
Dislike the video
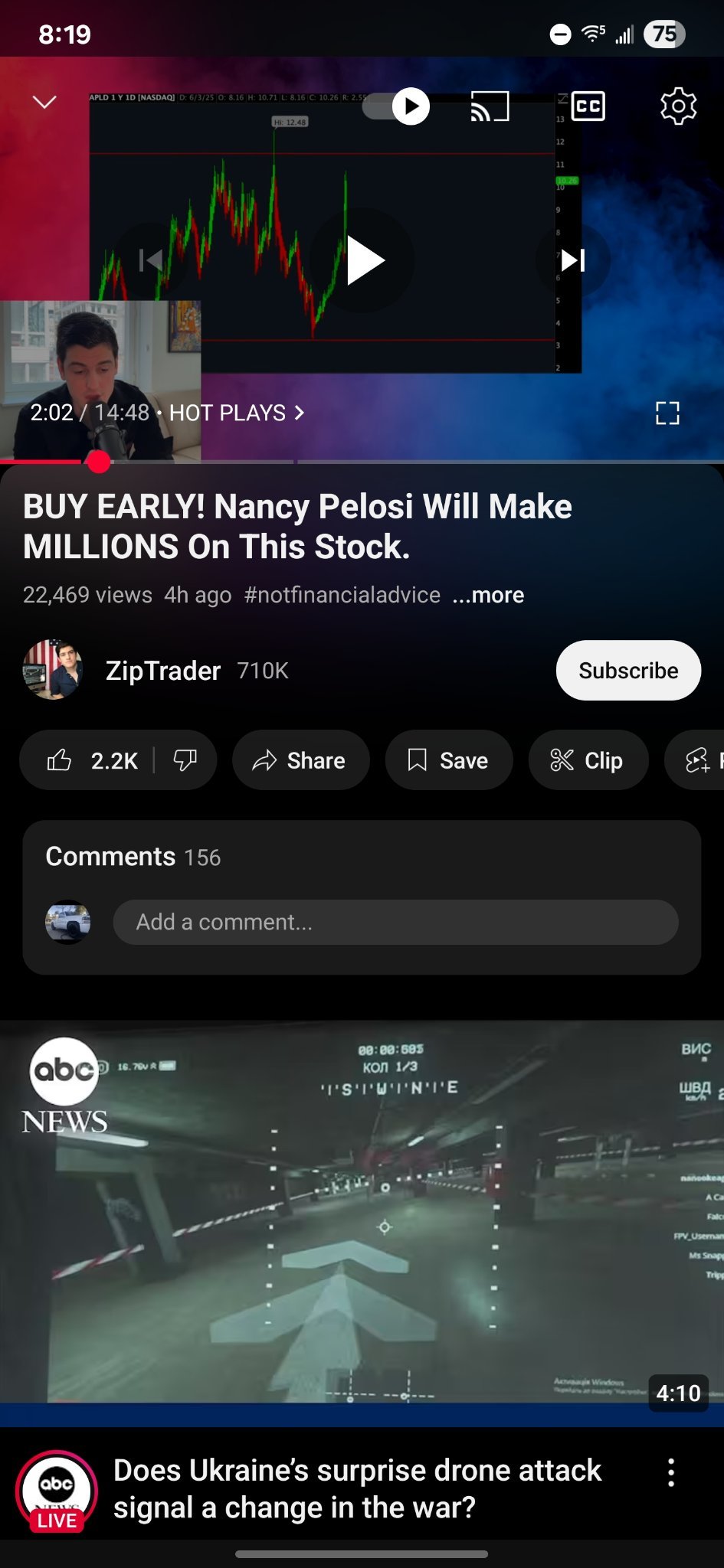(185, 760)
